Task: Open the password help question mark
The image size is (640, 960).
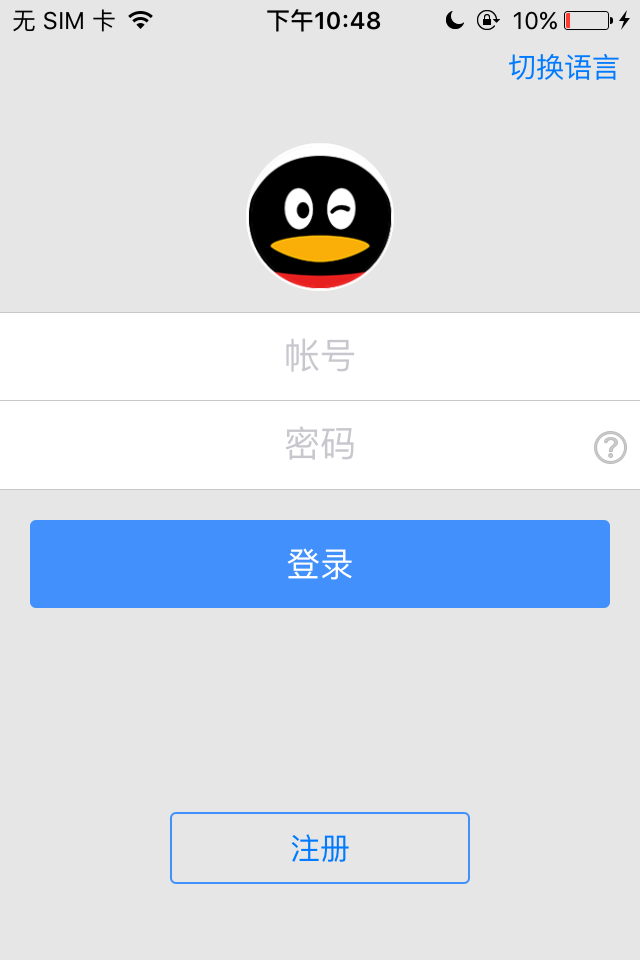Action: point(610,447)
